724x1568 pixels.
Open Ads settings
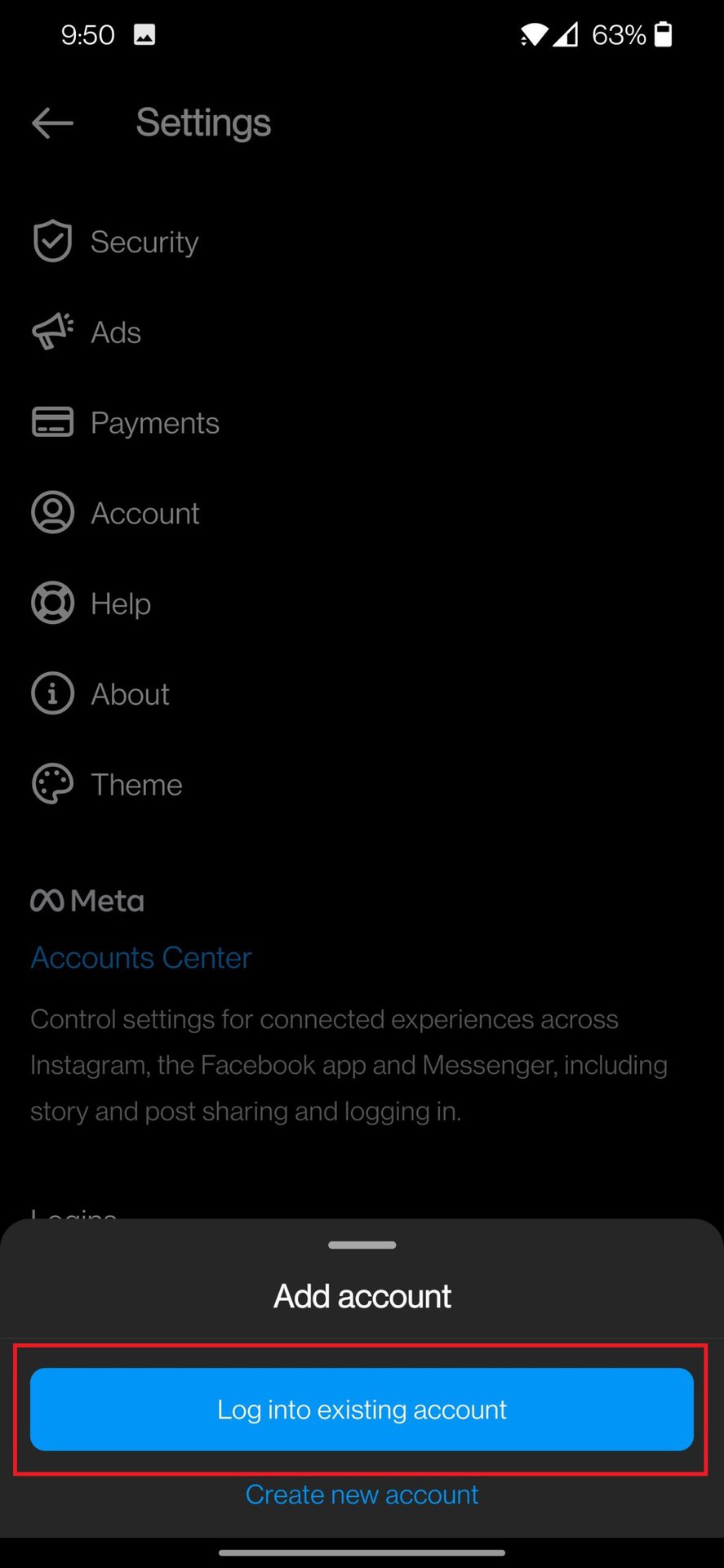pos(115,332)
